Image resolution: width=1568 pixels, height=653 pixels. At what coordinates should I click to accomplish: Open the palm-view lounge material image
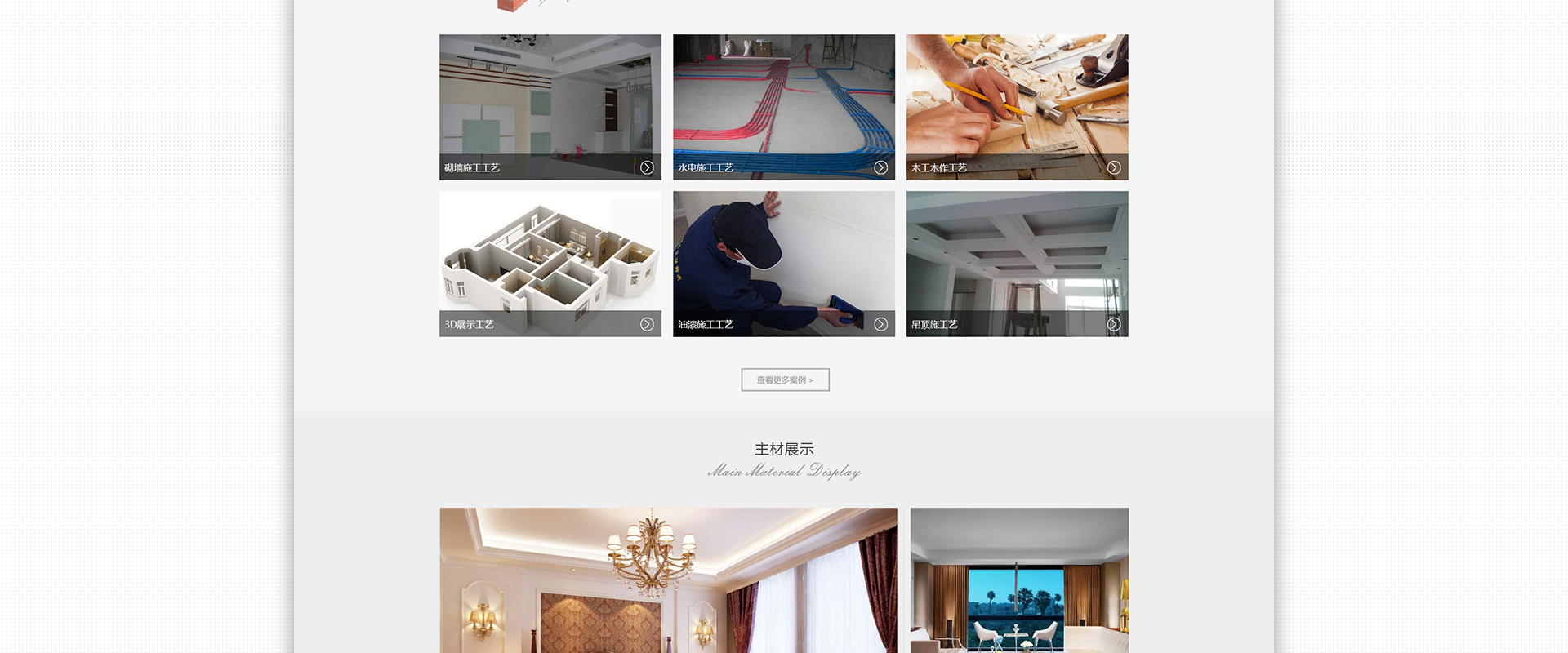[x=1019, y=580]
